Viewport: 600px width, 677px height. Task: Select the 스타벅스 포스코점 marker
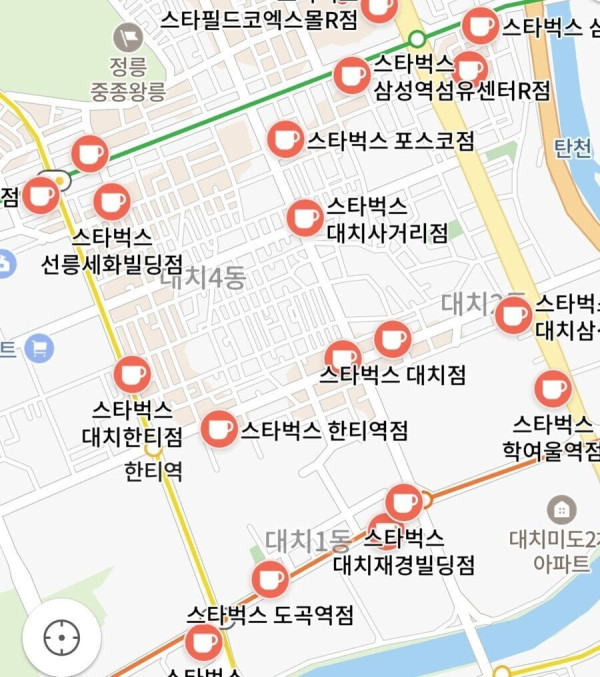point(286,139)
